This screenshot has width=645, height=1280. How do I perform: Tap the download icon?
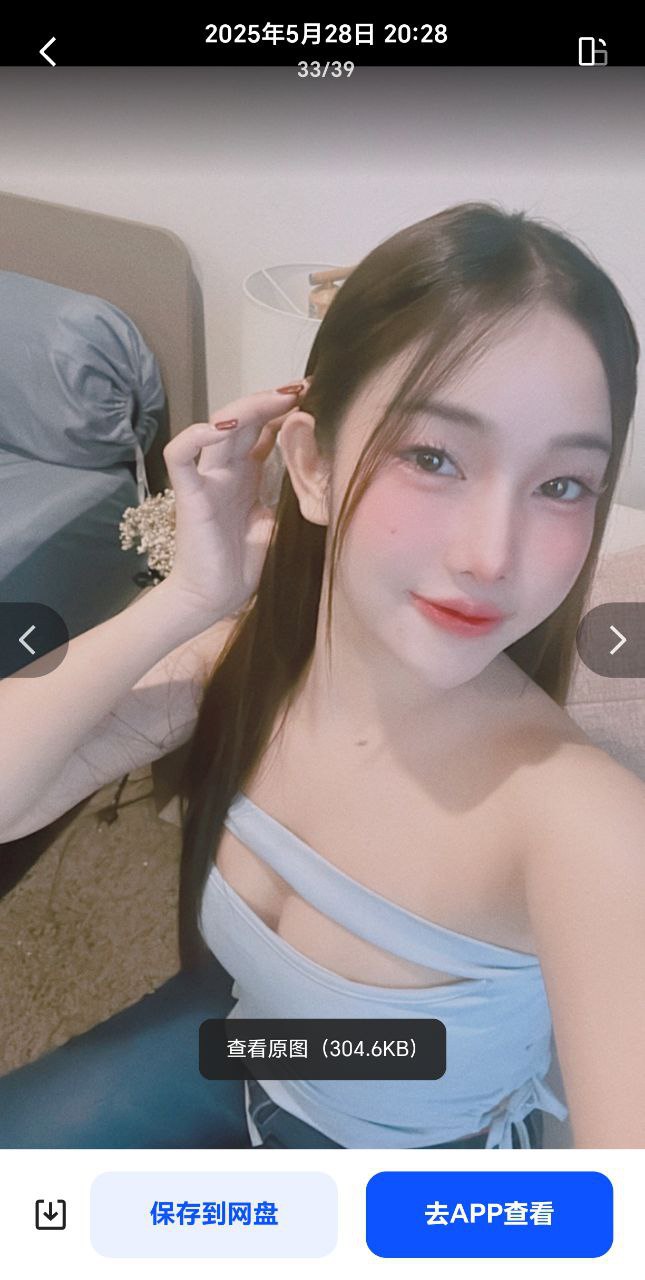coord(50,1214)
